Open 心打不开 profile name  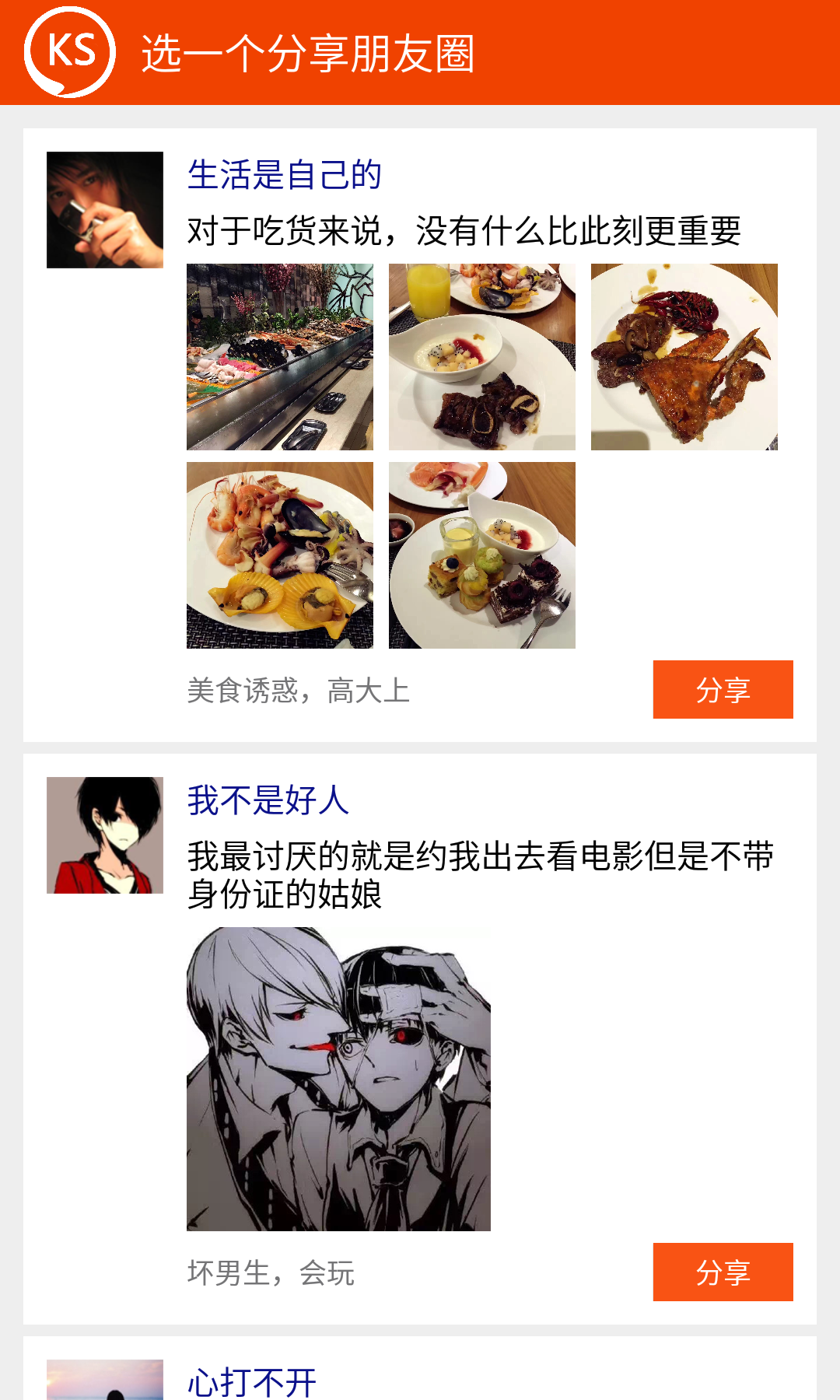(252, 1383)
